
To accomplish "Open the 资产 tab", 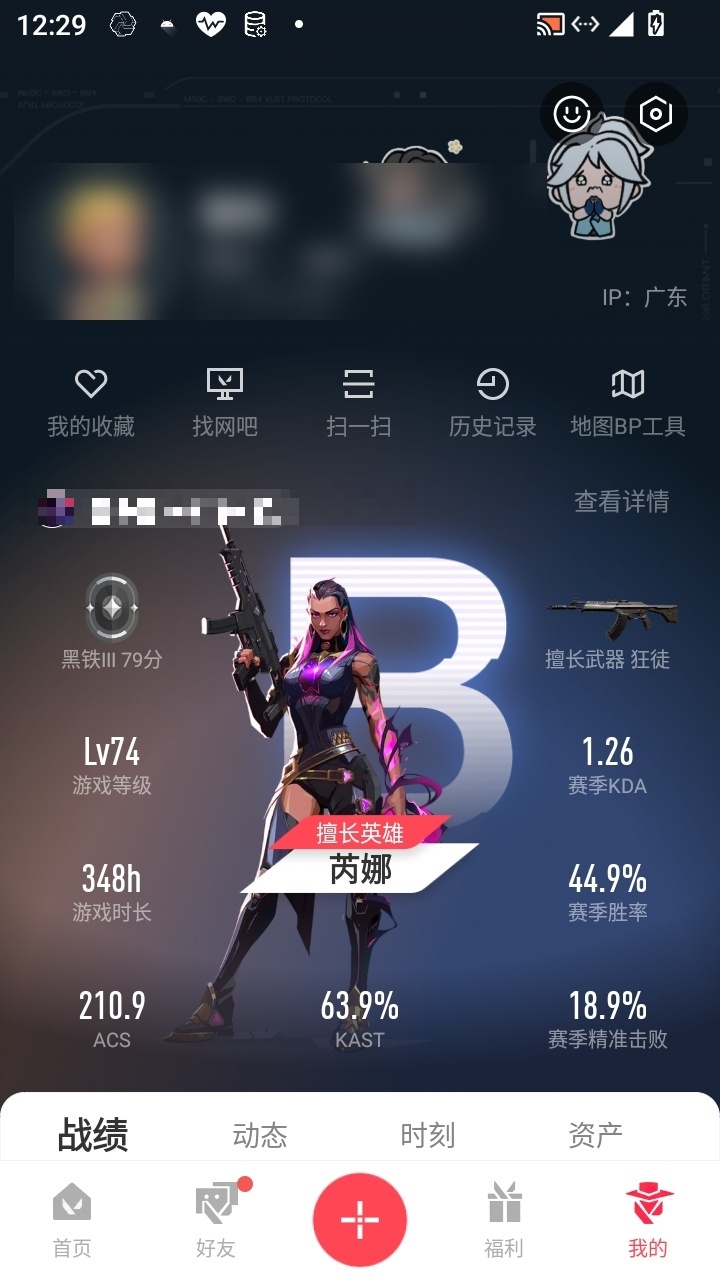I will (x=595, y=1135).
